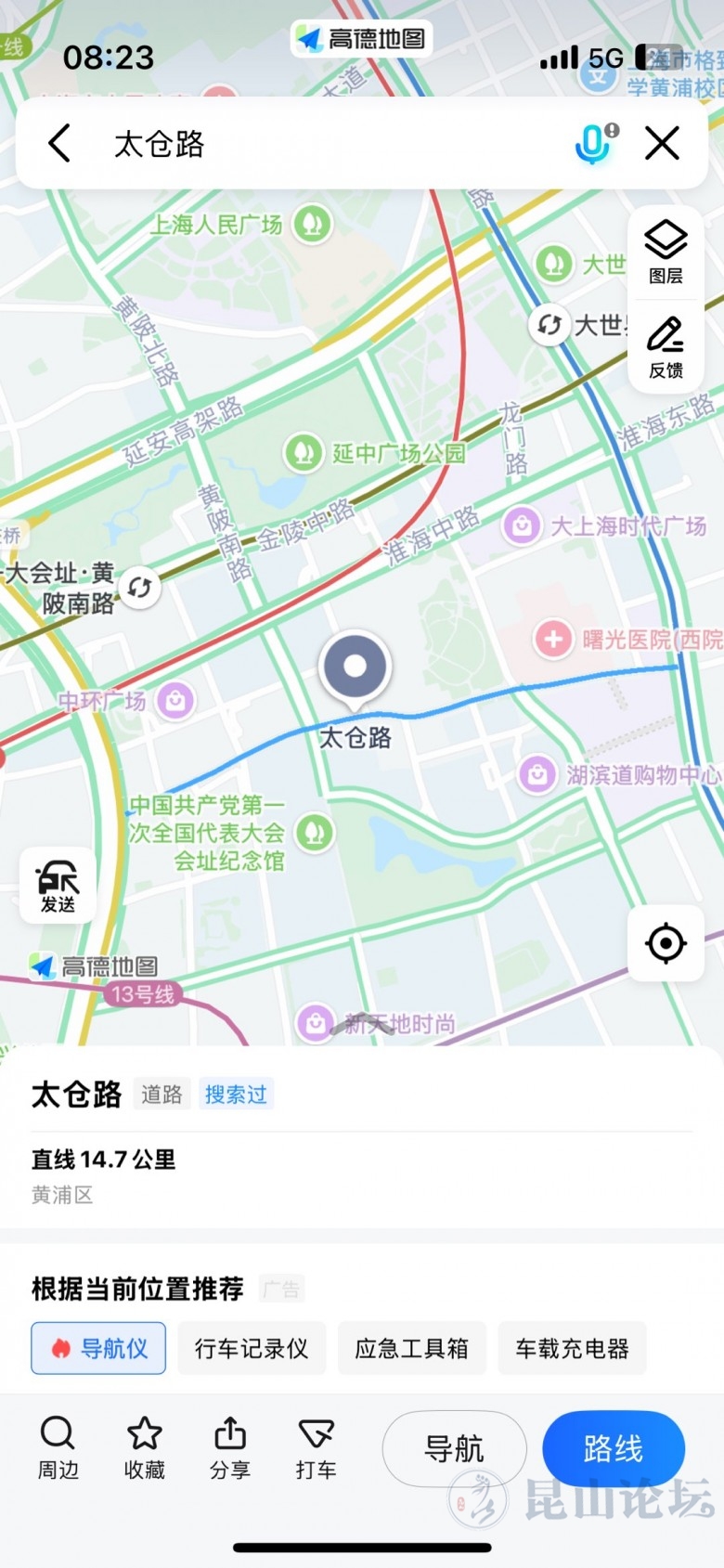
Task: Activate voice search microphone
Action: pos(592,144)
